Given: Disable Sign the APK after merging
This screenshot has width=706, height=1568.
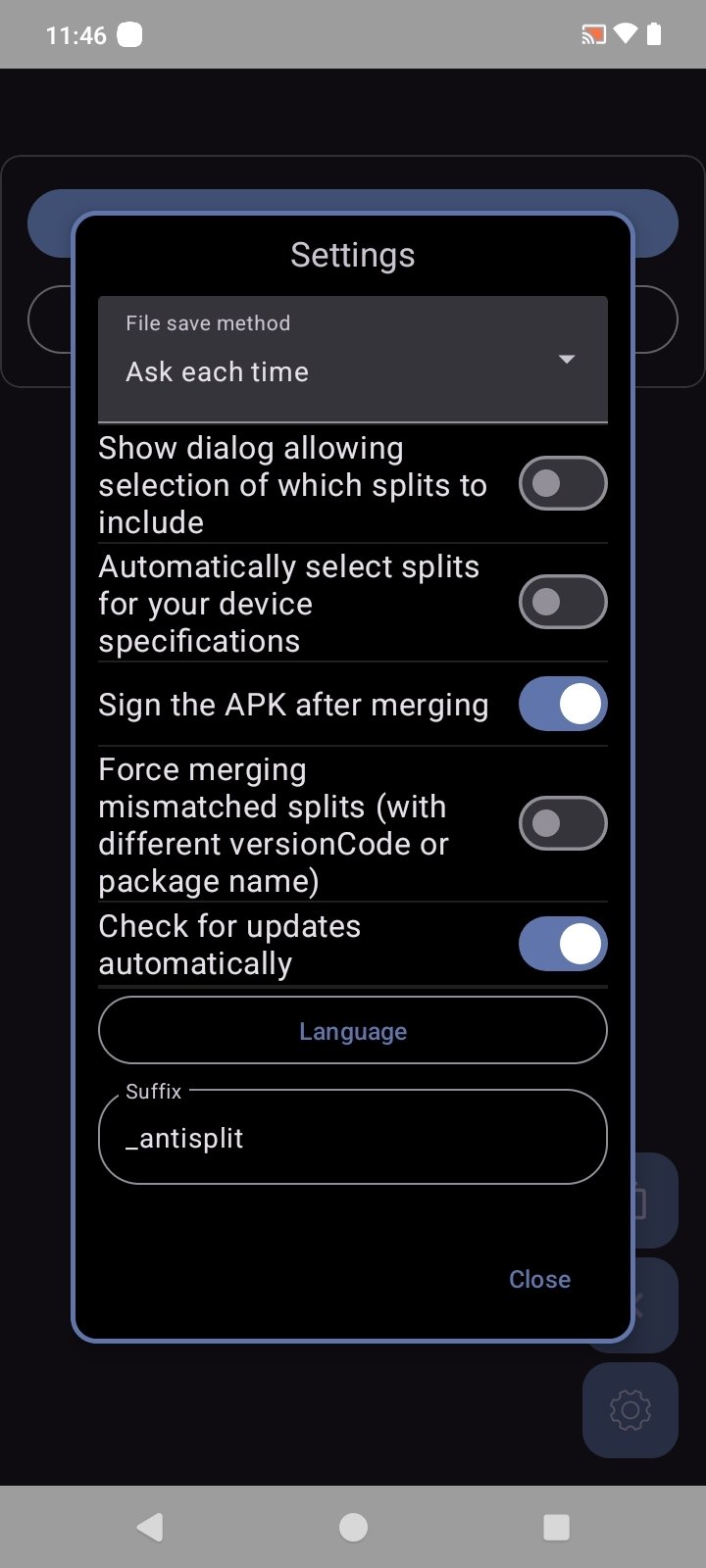Looking at the screenshot, I should point(562,705).
